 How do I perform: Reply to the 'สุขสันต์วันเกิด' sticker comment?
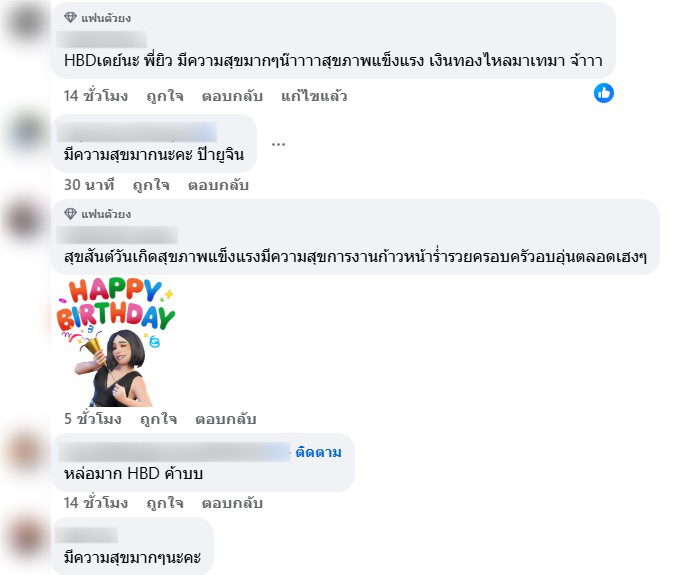225,419
